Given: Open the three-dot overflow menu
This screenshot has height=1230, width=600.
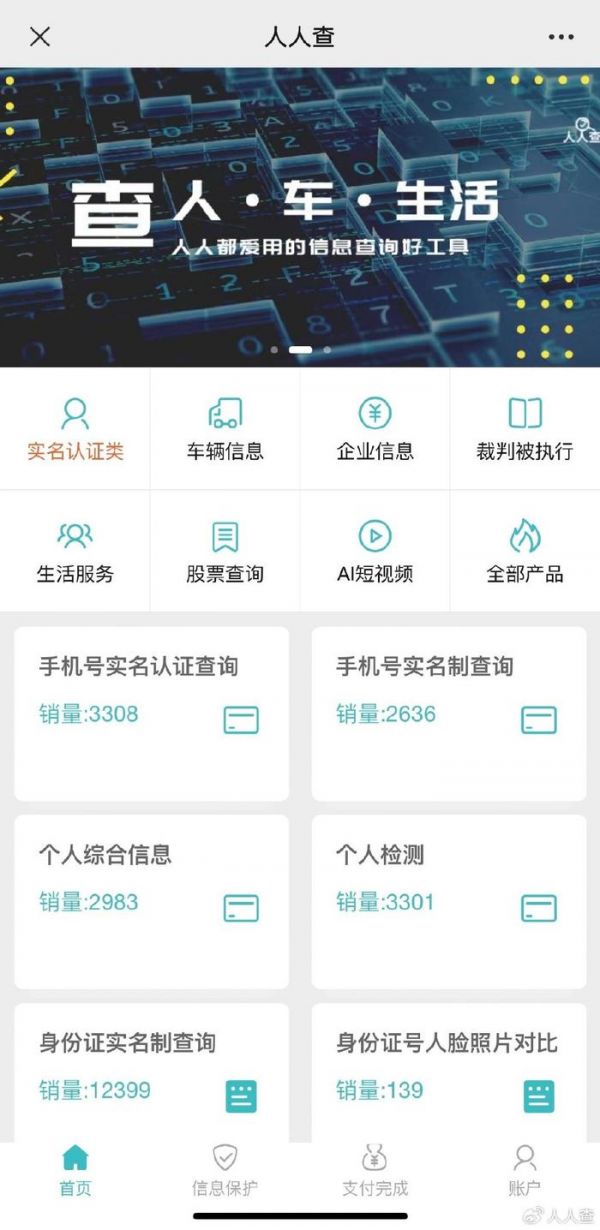Looking at the screenshot, I should [x=561, y=37].
